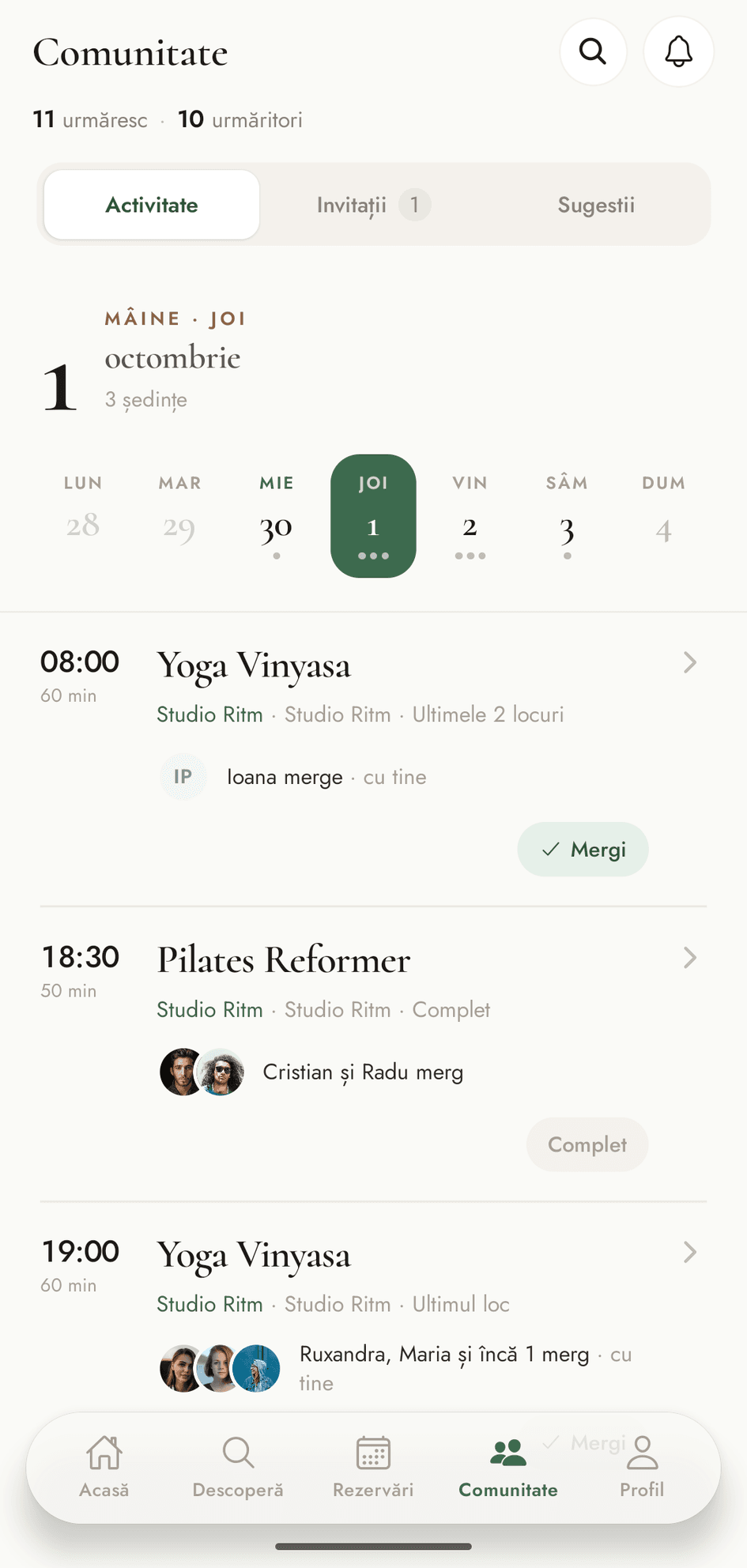
Task: Open the Profil tab
Action: [x=642, y=1468]
